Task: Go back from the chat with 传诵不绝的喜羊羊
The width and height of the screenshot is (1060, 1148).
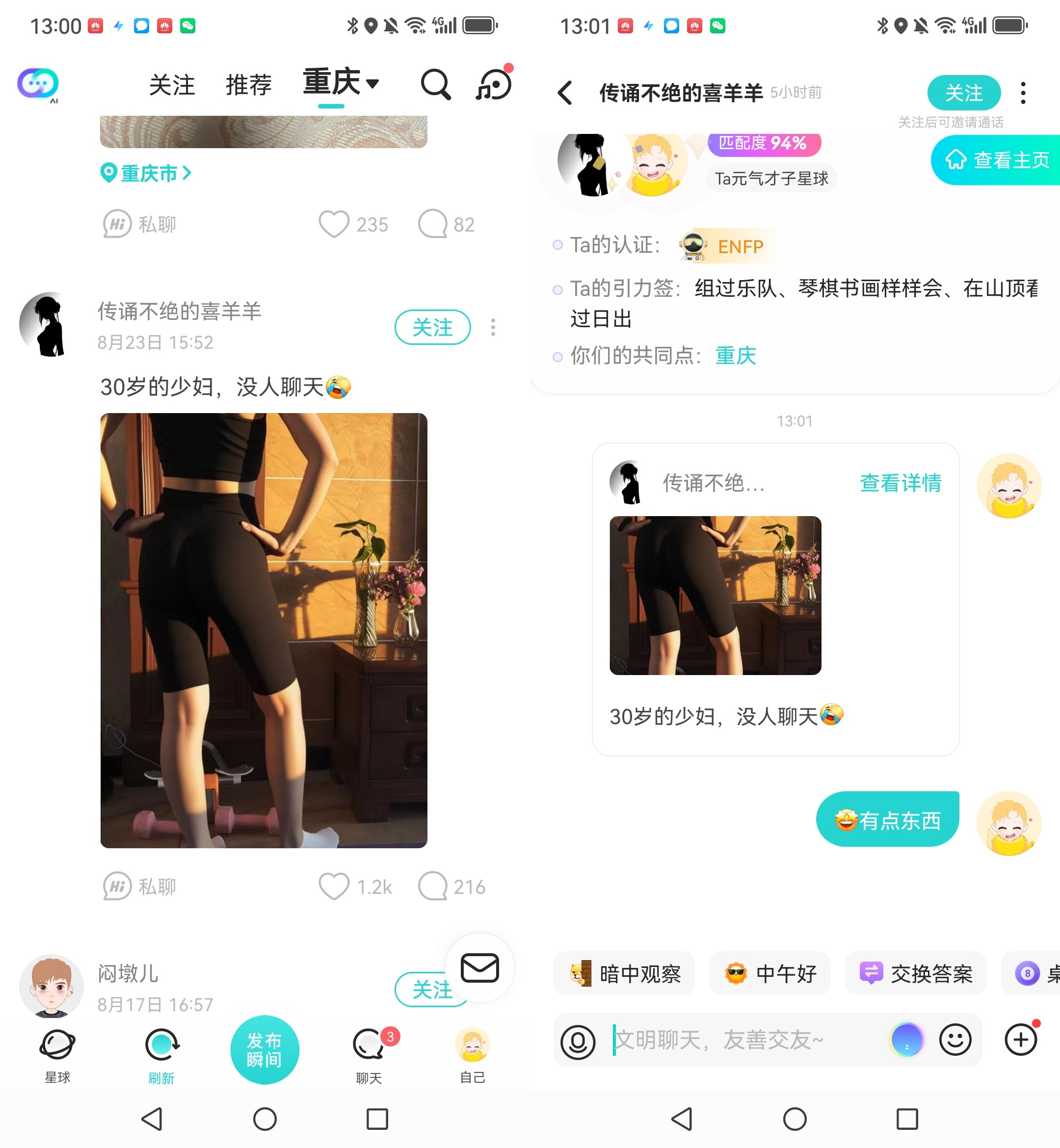Action: 565,92
